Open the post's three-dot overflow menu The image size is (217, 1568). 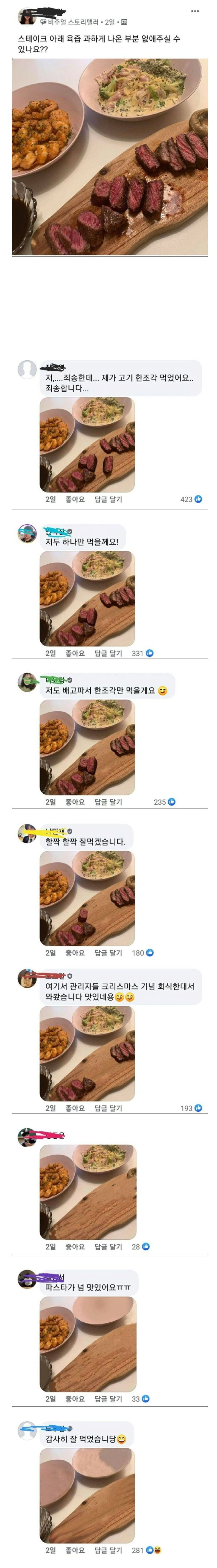pyautogui.click(x=195, y=10)
